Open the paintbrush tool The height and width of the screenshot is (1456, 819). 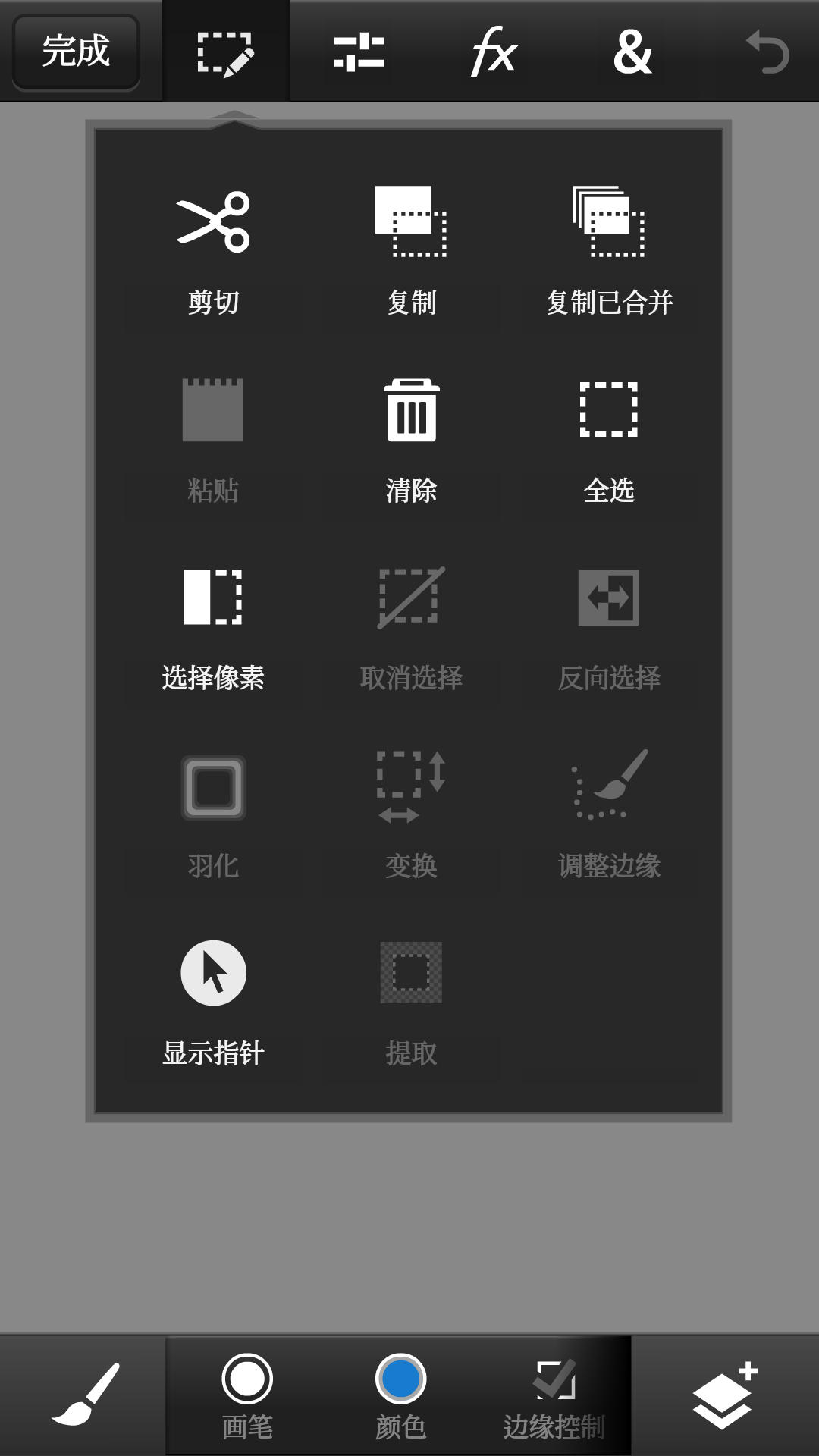pyautogui.click(x=86, y=1395)
